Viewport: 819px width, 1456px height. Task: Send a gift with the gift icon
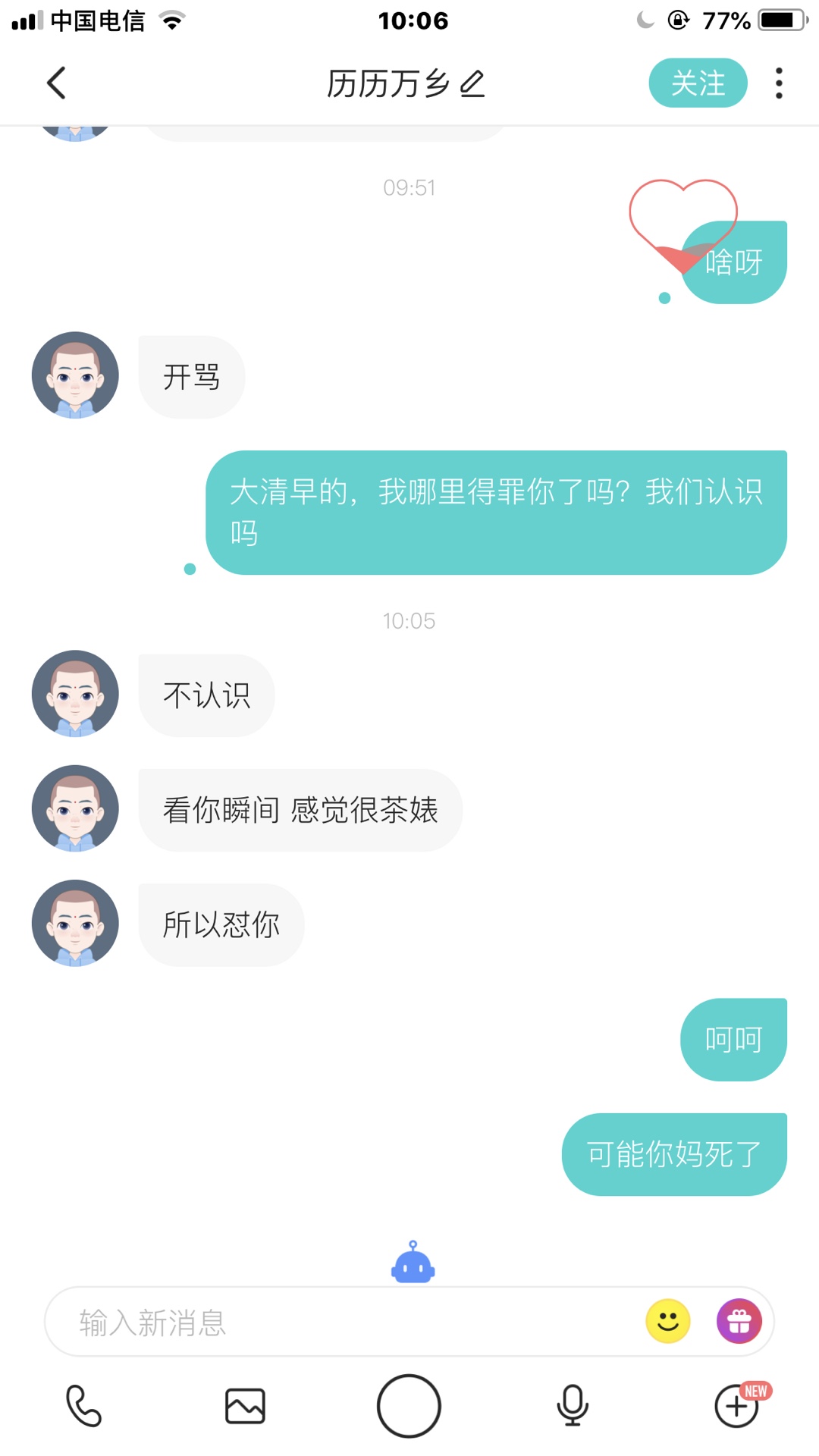tap(739, 1322)
